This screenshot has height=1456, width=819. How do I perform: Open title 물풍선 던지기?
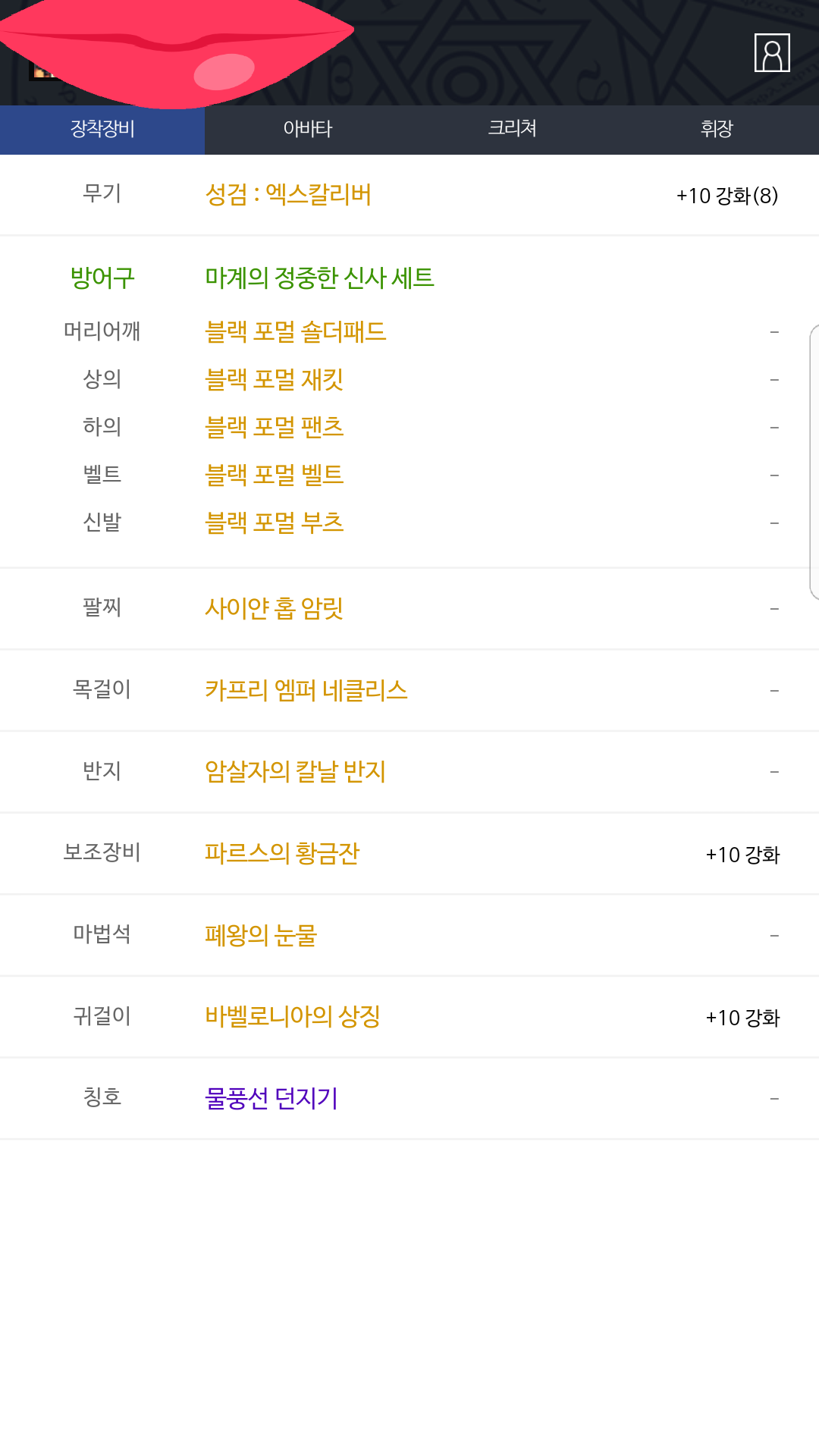271,1098
